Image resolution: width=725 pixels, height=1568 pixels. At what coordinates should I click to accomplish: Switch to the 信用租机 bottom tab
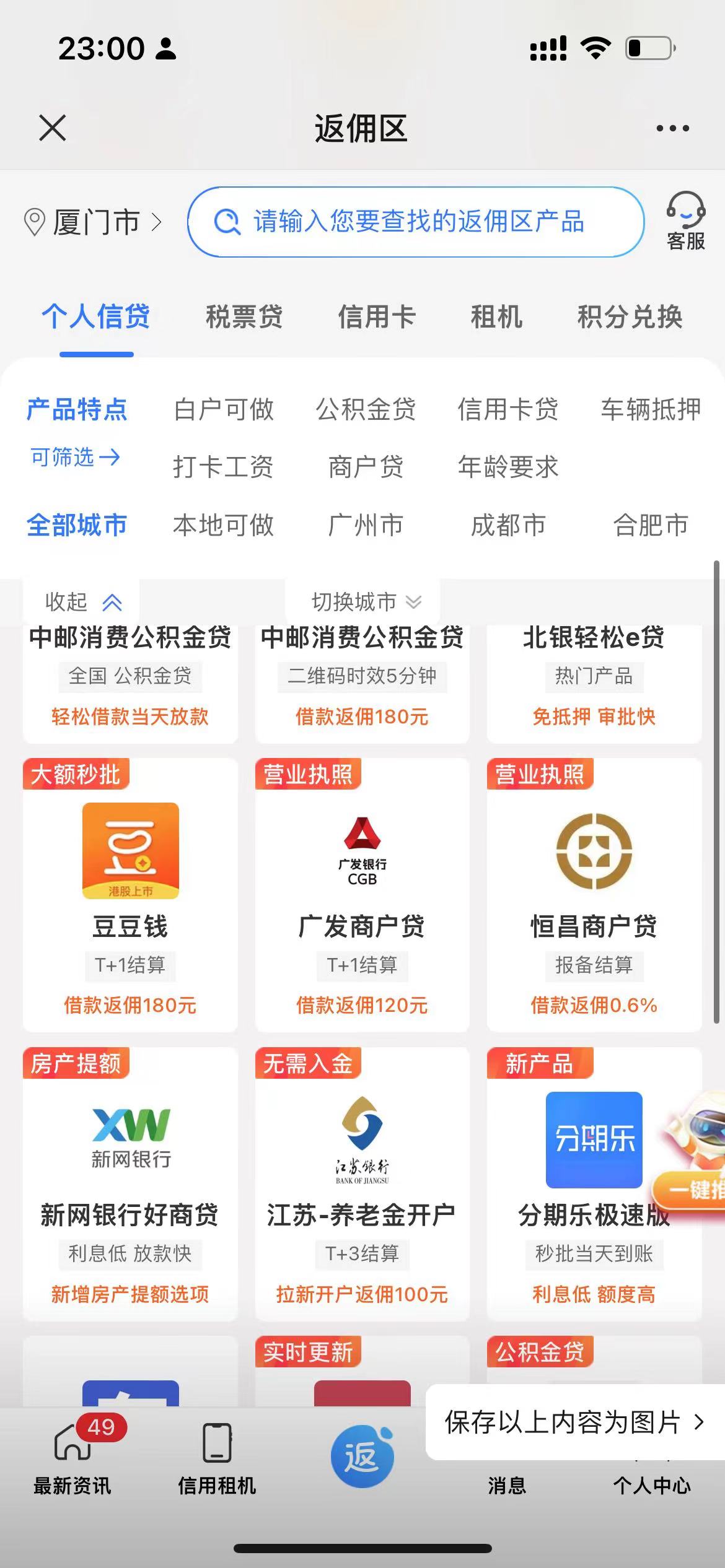click(x=217, y=1458)
